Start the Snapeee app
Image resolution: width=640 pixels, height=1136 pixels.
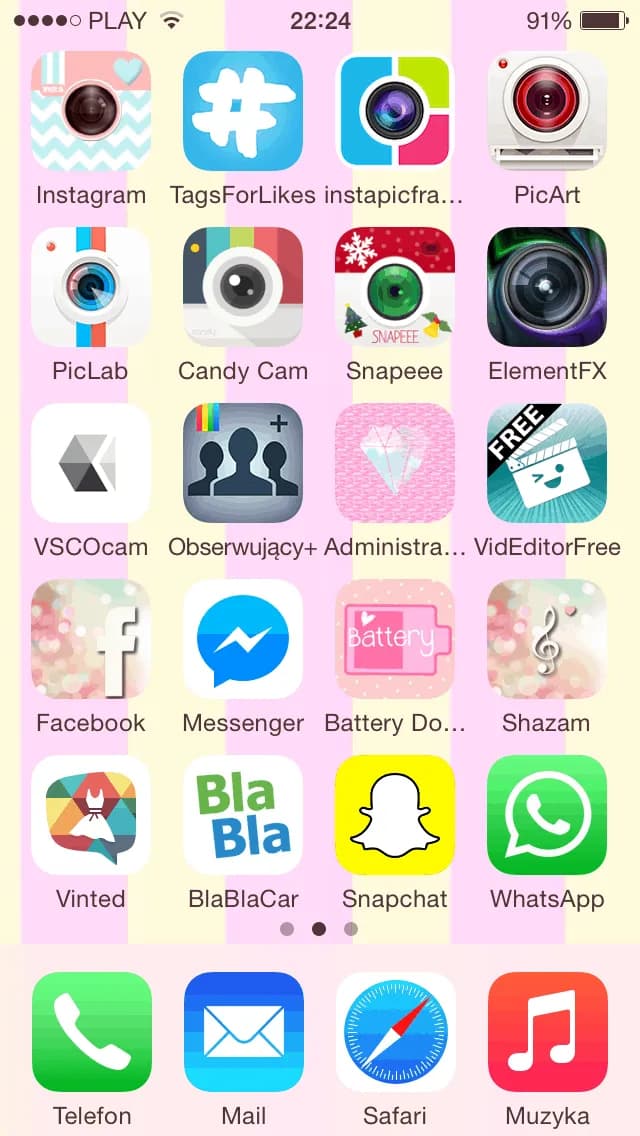point(395,287)
